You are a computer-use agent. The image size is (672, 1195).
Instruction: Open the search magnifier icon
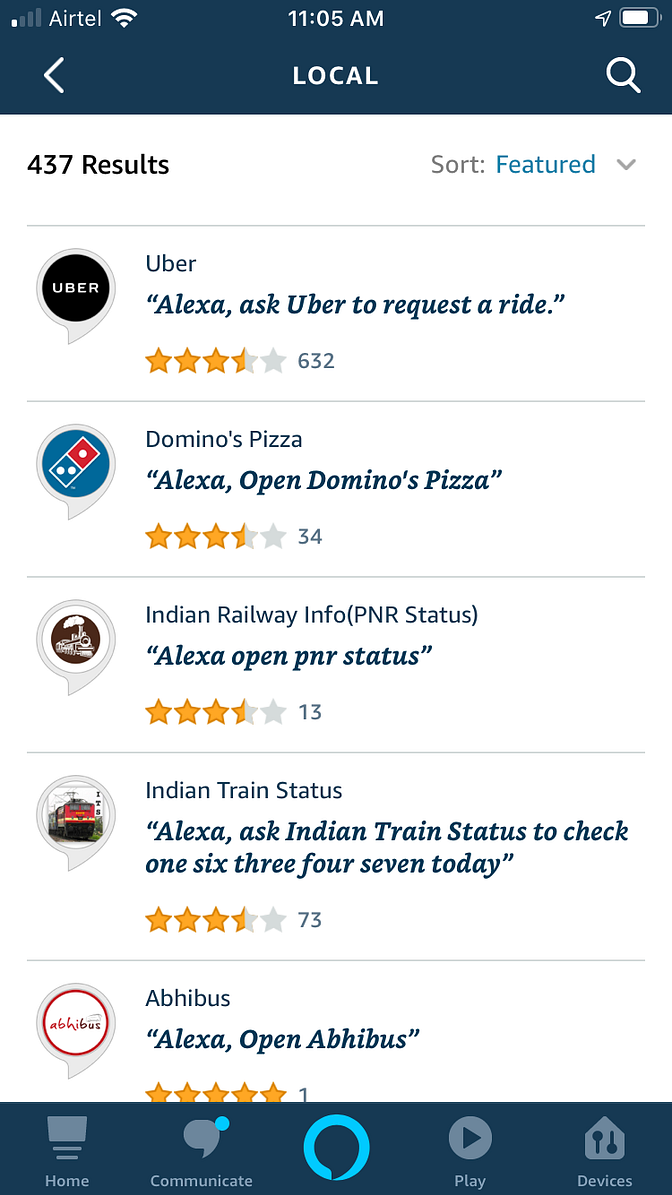[622, 76]
